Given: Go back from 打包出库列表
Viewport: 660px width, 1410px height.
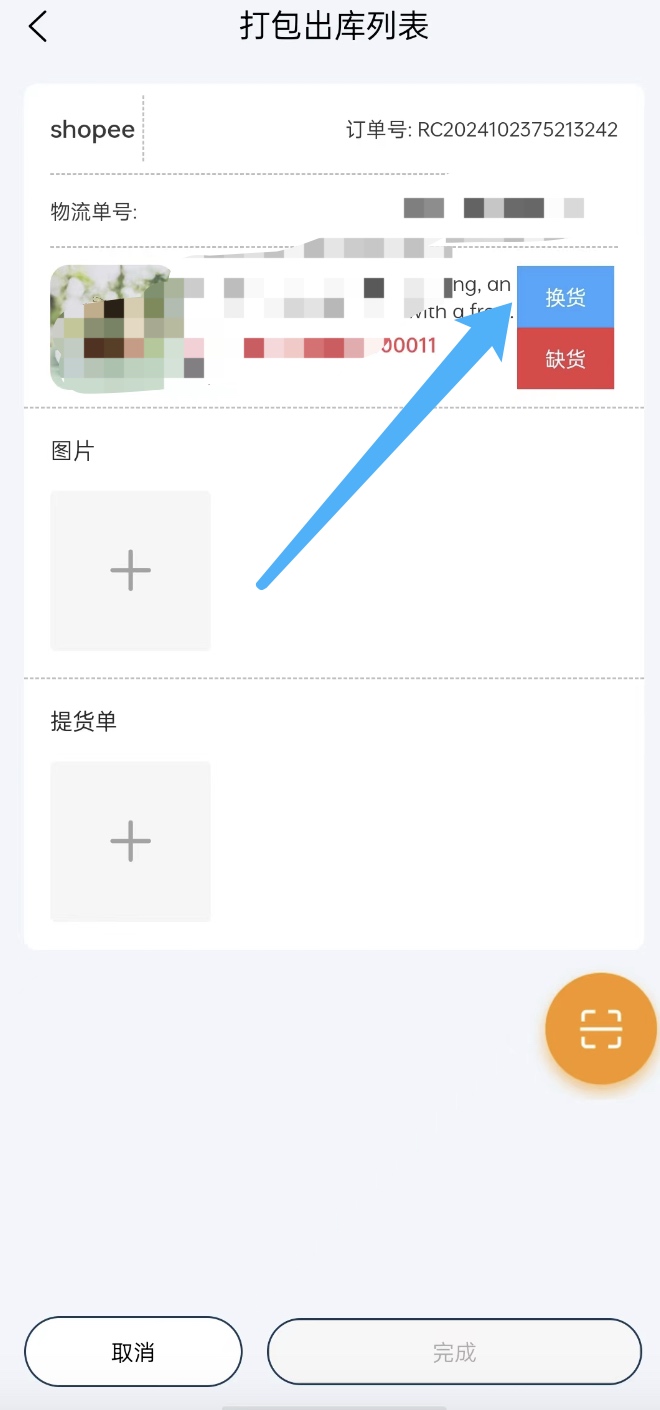Looking at the screenshot, I should click(x=38, y=27).
